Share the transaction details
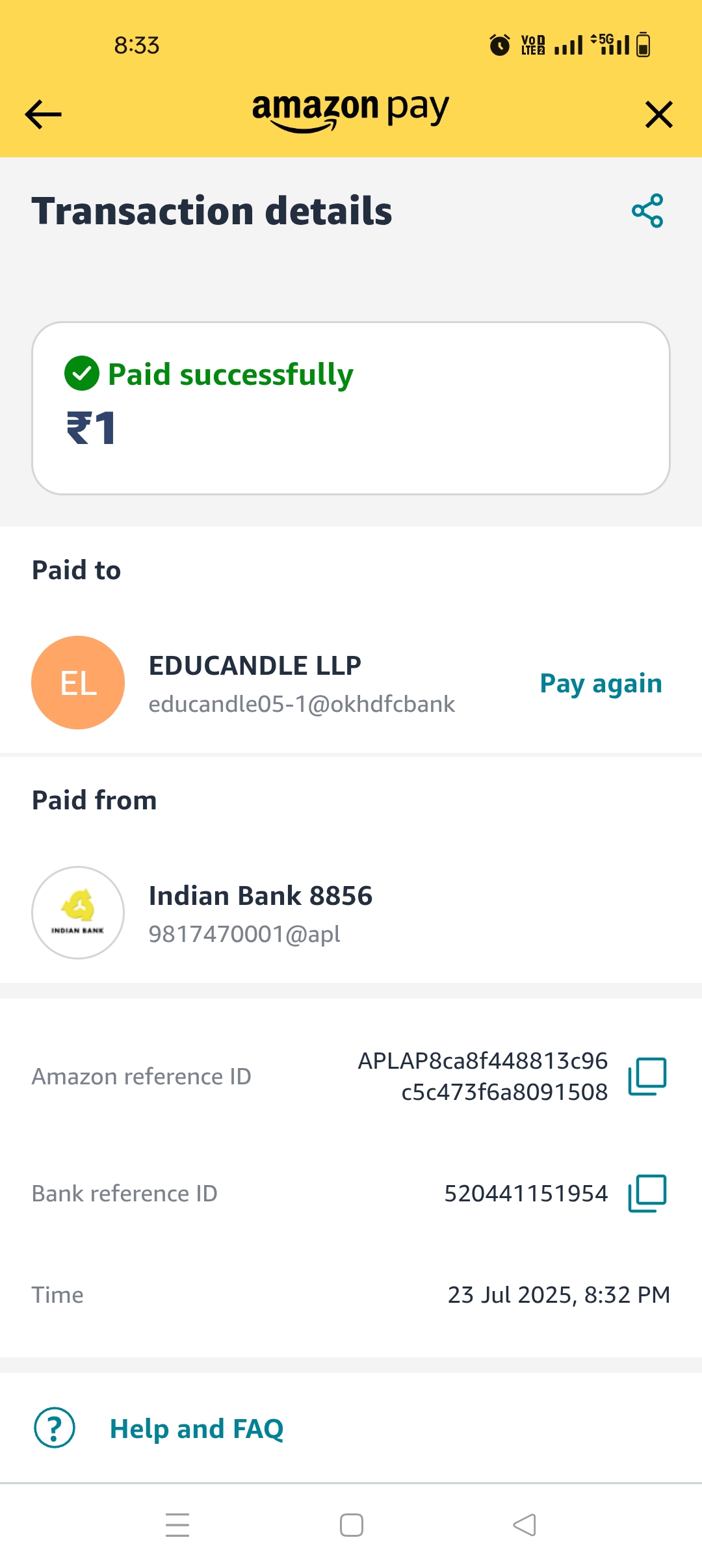The width and height of the screenshot is (702, 1568). coord(647,211)
